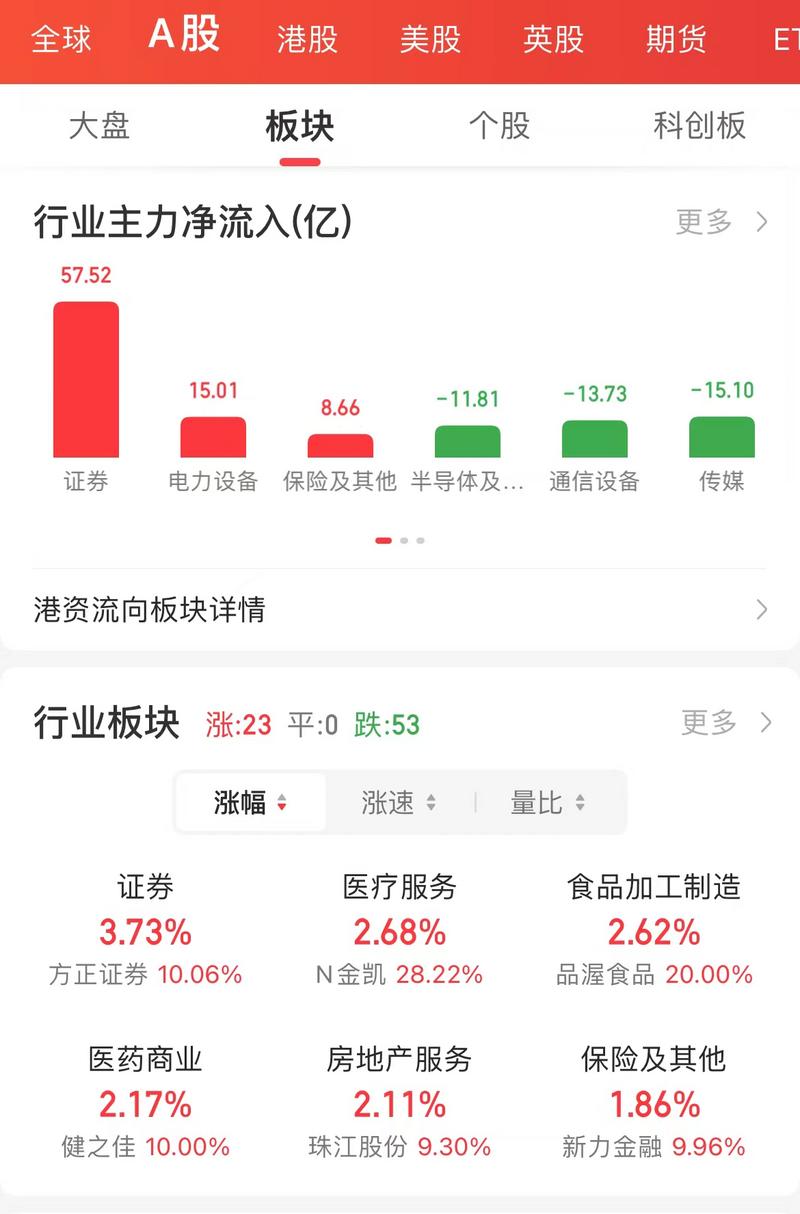Click the 证券 red bar in chart
The height and width of the screenshot is (1214, 800).
tap(85, 380)
